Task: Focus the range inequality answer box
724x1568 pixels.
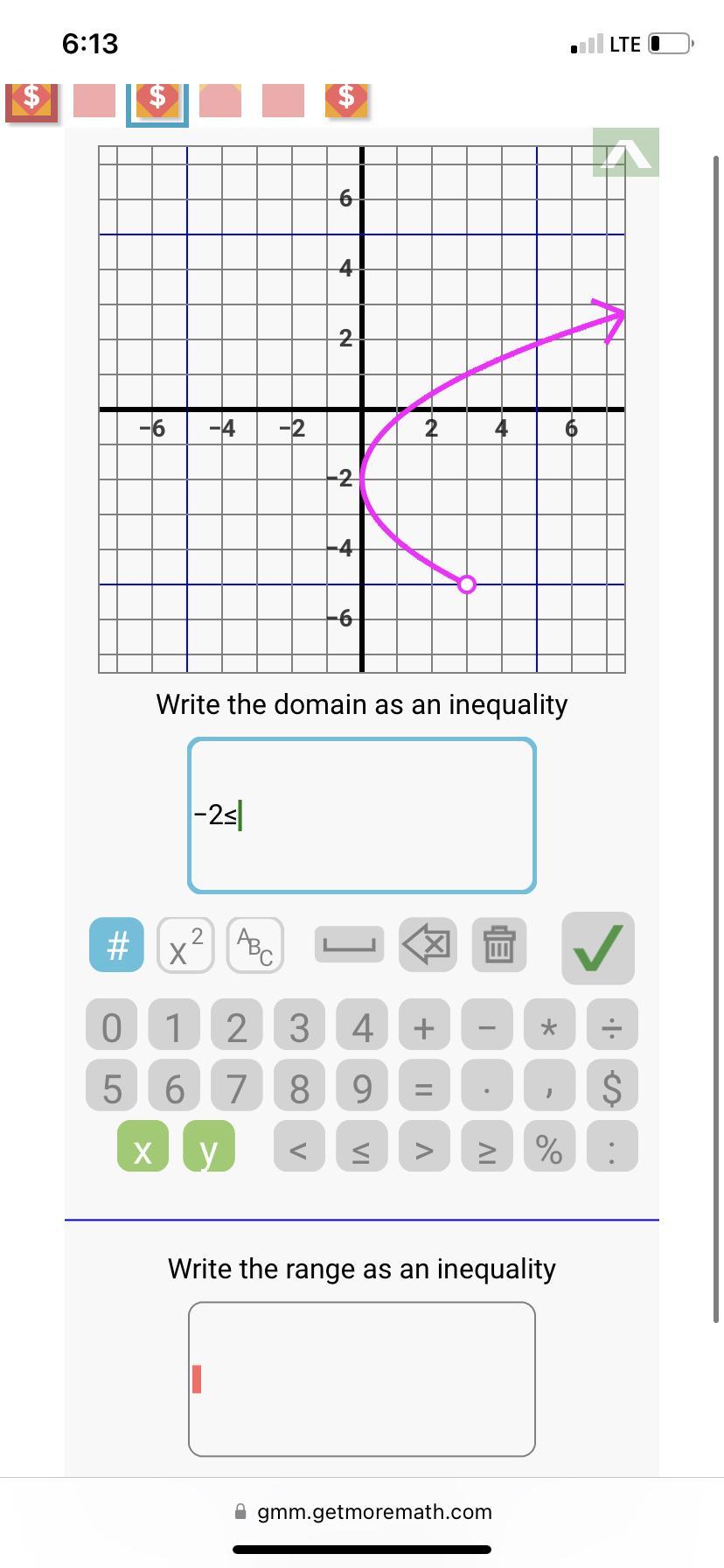Action: pyautogui.click(x=361, y=1379)
